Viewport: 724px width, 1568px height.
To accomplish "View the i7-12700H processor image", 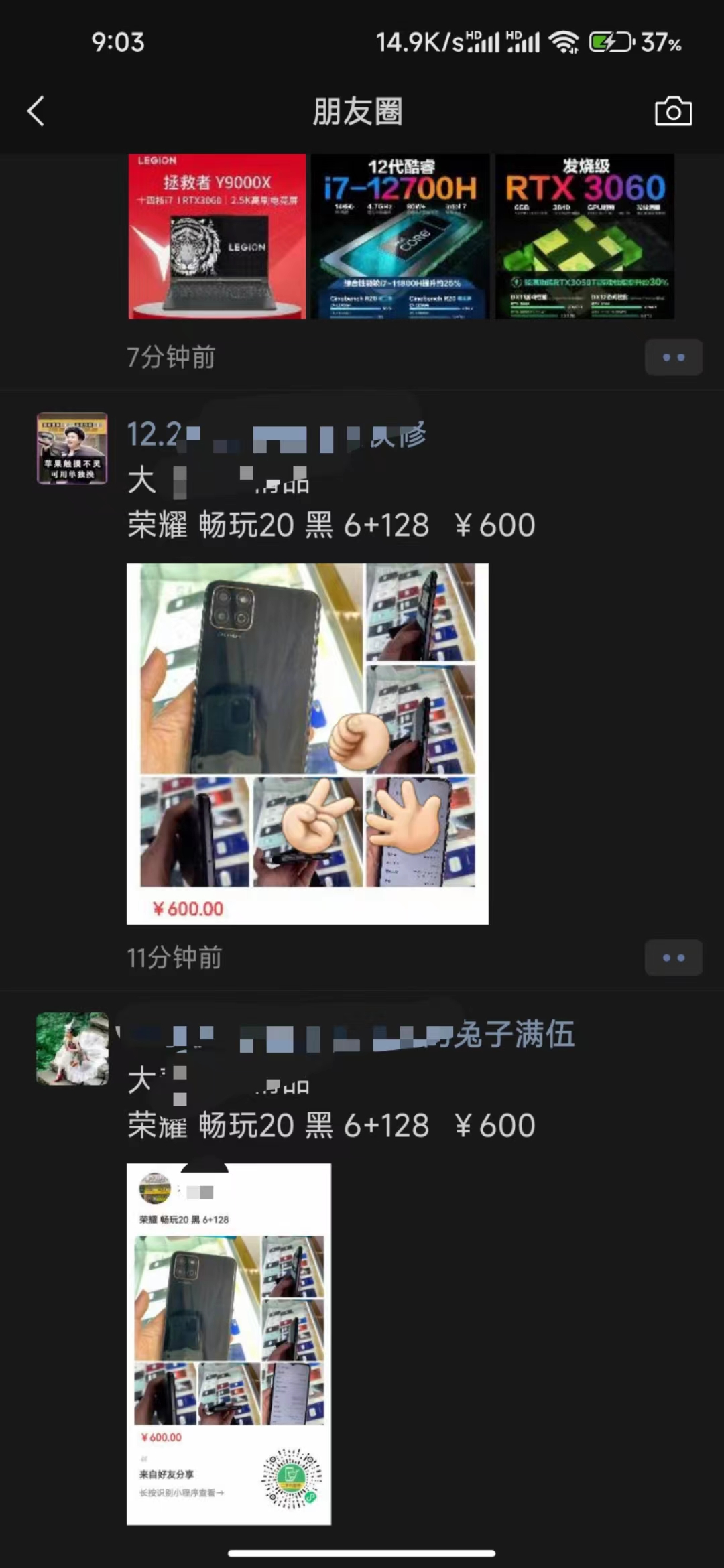I will [400, 237].
